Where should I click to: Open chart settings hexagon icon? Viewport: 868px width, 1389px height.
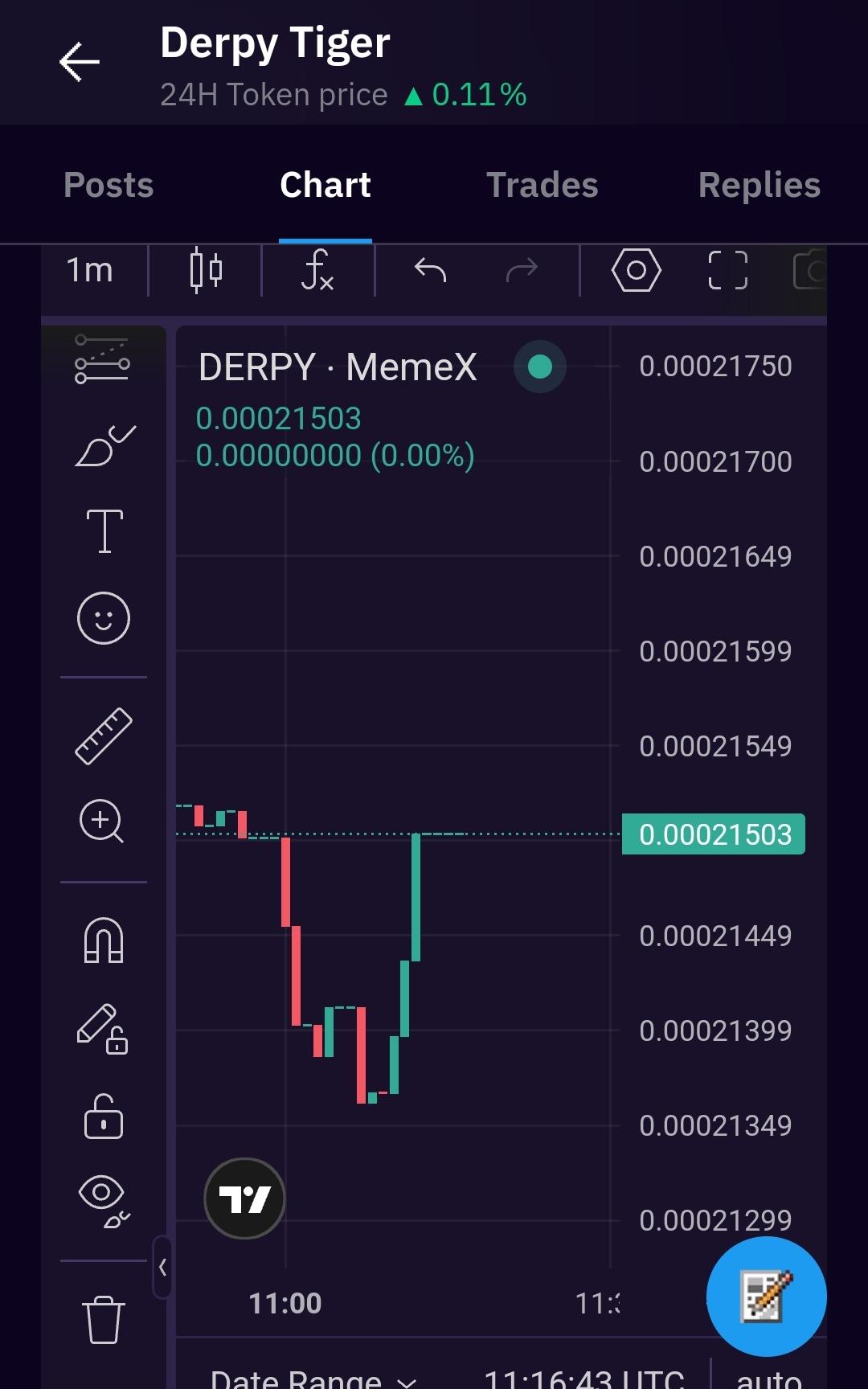pyautogui.click(x=636, y=271)
